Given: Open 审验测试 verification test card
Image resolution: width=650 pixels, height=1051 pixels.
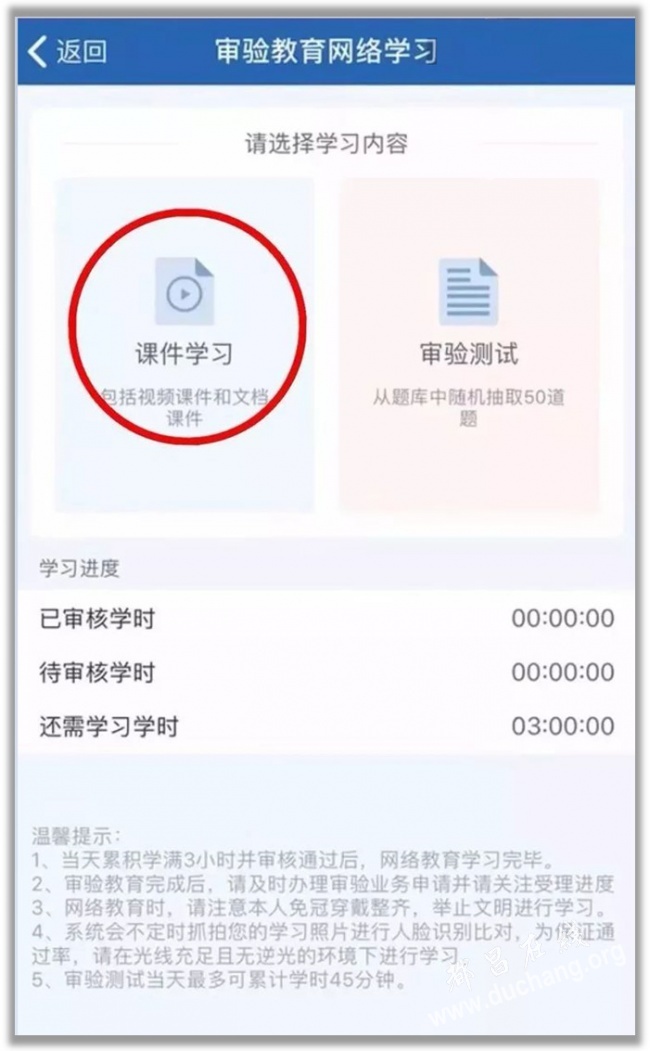Looking at the screenshot, I should click(468, 344).
